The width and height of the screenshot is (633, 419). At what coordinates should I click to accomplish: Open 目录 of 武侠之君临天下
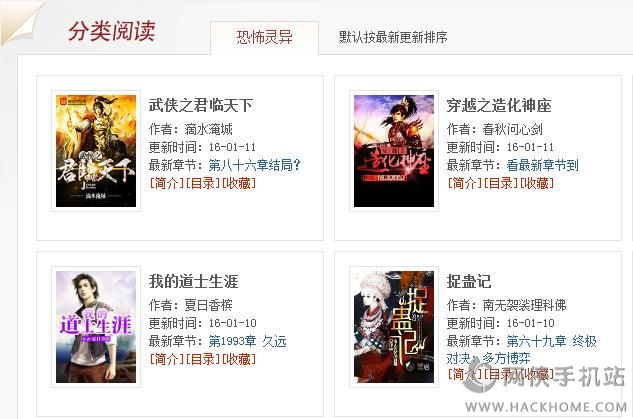coord(203,183)
